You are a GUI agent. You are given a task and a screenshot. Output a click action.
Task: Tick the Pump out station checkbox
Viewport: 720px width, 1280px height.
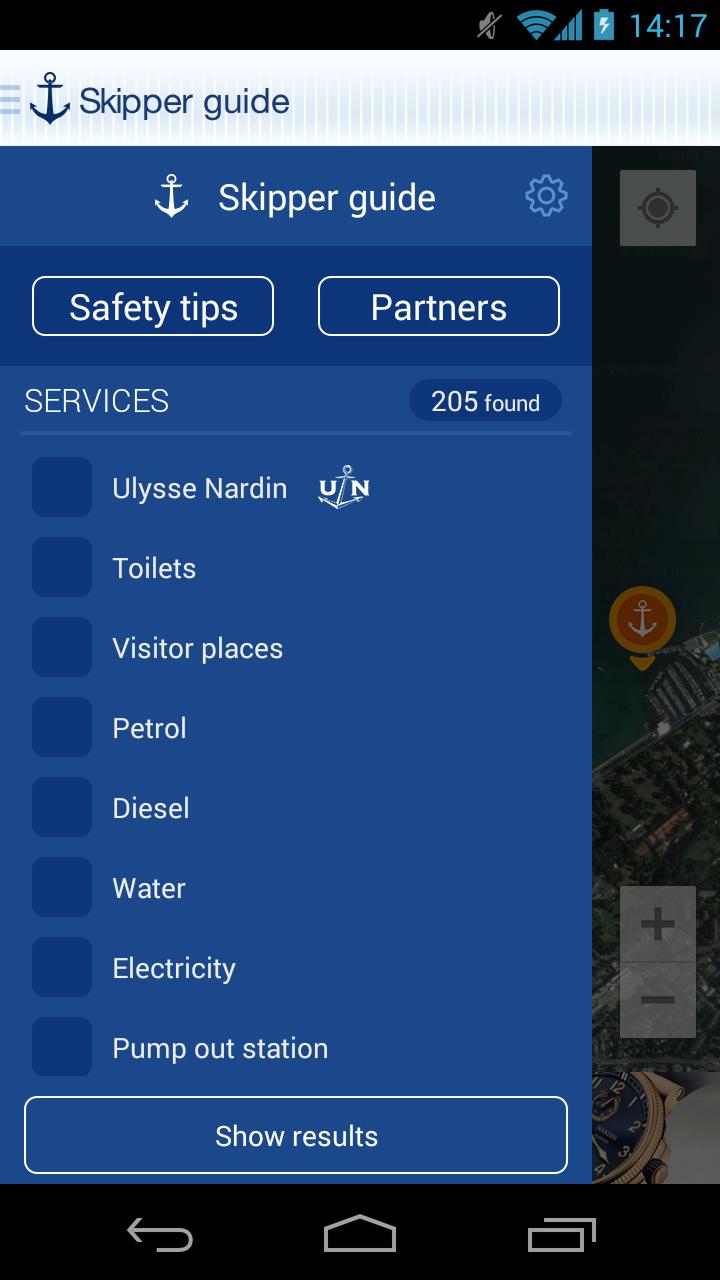click(62, 1048)
